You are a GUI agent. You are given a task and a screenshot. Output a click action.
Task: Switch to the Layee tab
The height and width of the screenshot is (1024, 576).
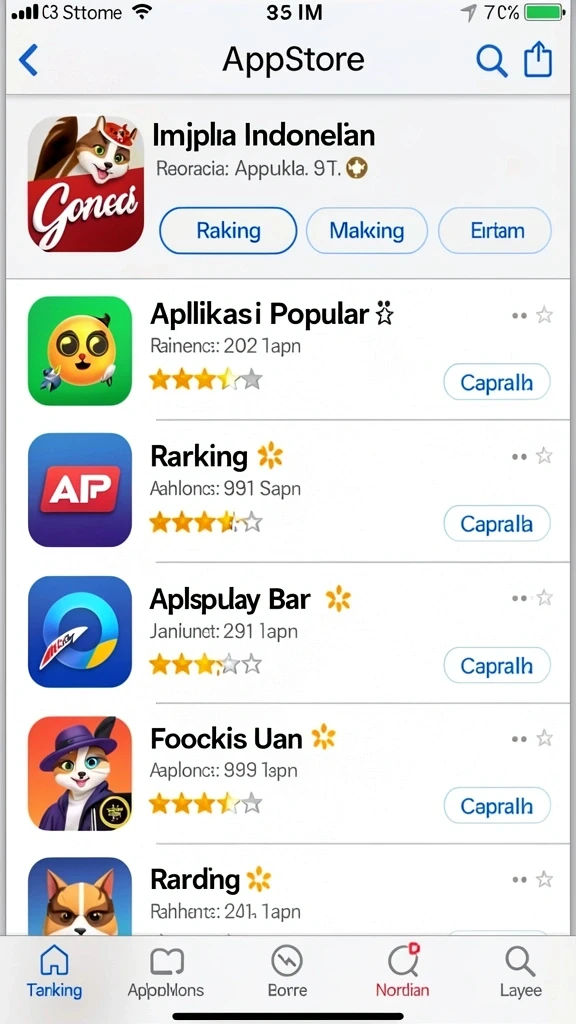(520, 970)
